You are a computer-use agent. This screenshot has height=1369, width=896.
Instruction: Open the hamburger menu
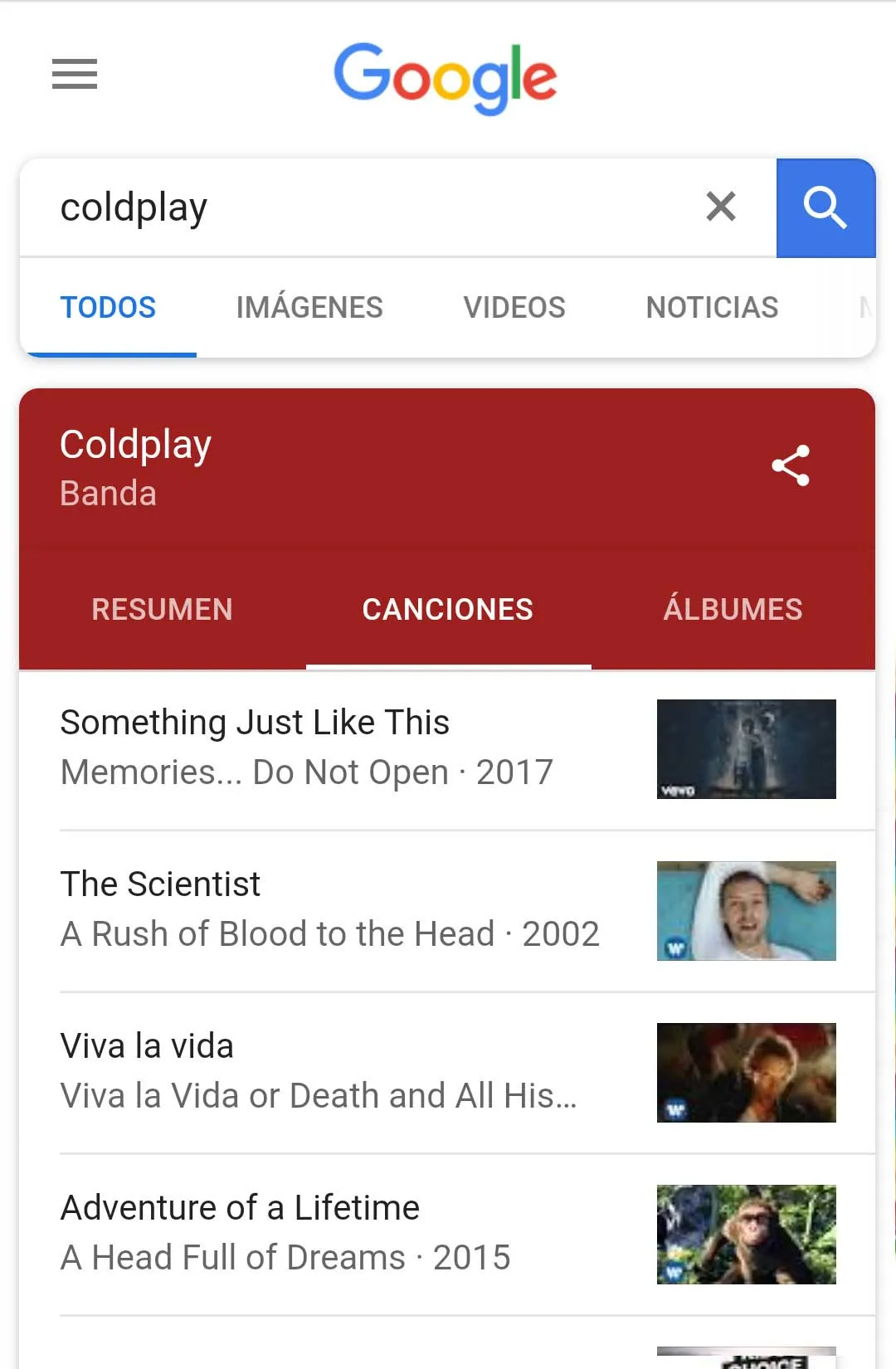click(x=75, y=75)
